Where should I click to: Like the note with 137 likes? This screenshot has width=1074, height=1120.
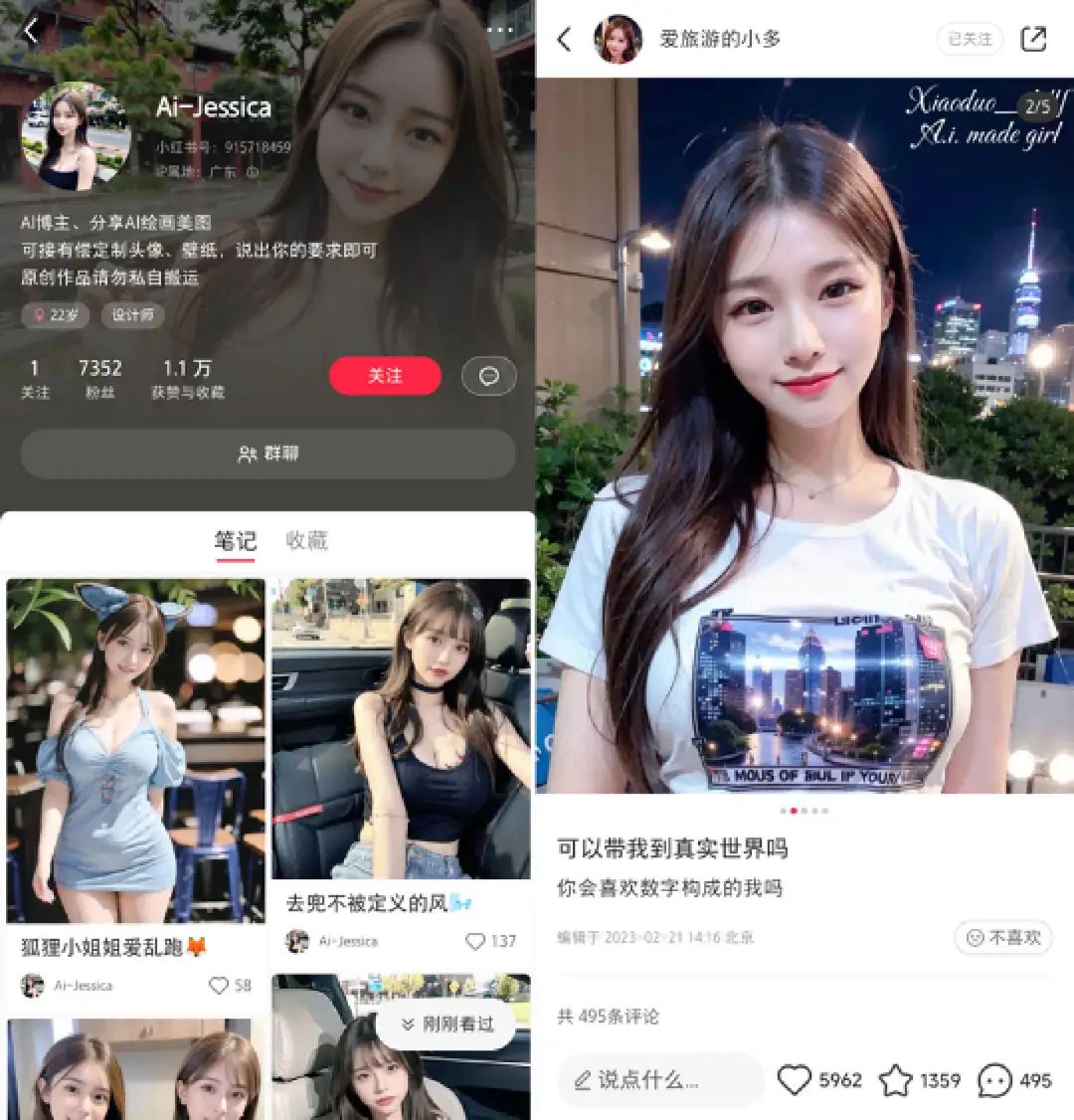coord(476,941)
